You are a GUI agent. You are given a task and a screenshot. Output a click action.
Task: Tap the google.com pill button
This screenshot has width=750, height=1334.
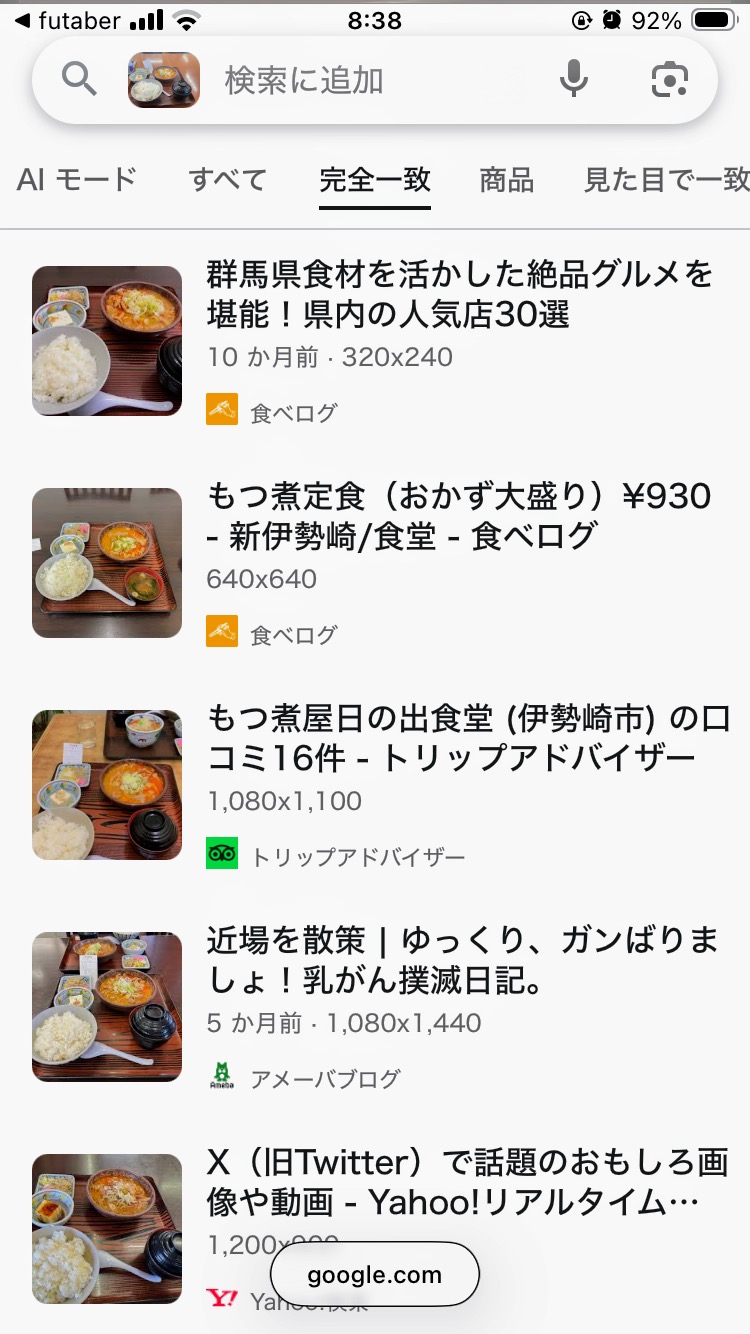[375, 1275]
